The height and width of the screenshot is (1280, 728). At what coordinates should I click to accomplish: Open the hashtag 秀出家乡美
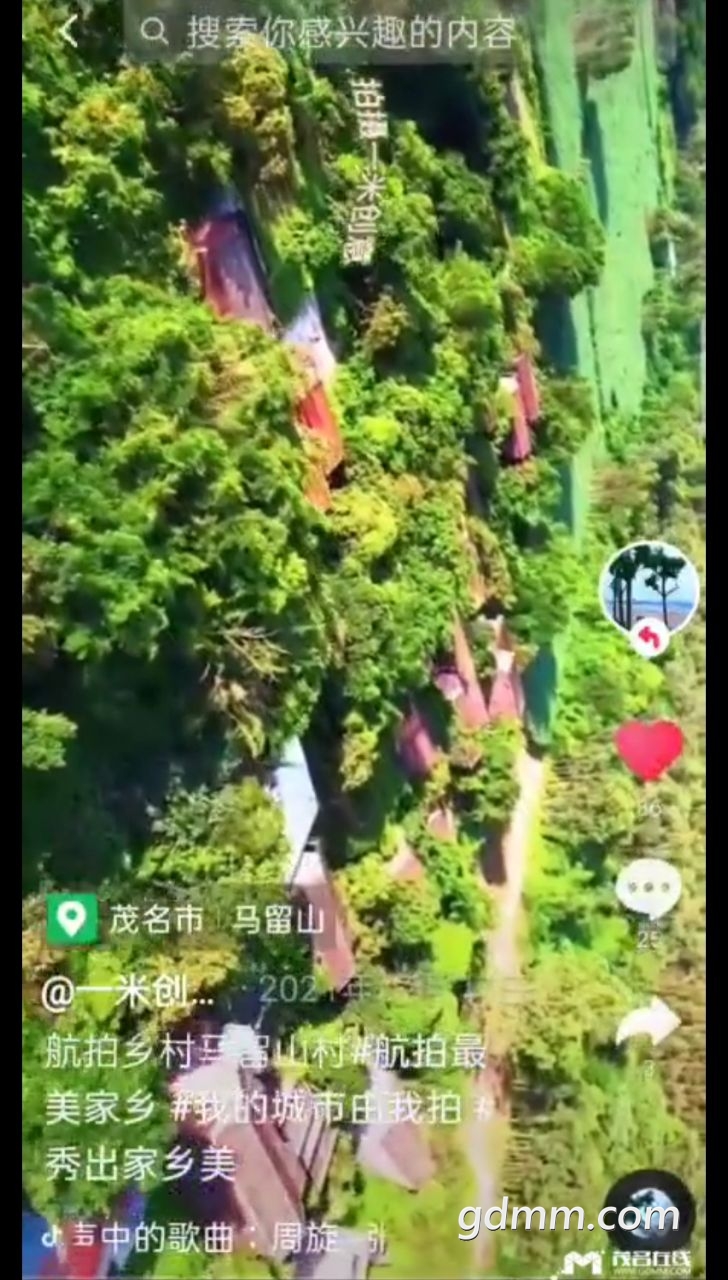(x=141, y=1164)
